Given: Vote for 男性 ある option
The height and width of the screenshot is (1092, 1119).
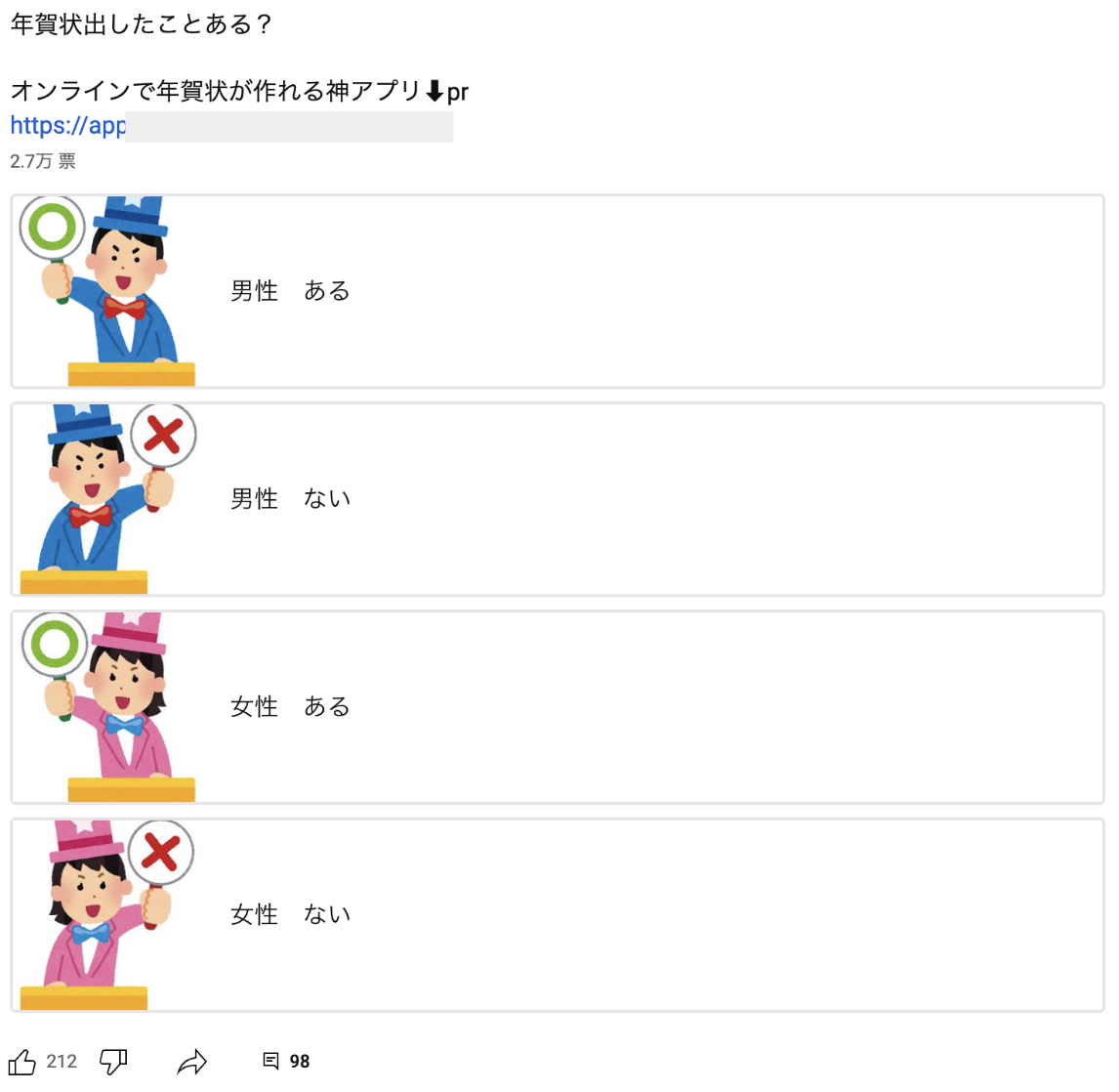Looking at the screenshot, I should click(x=557, y=291).
